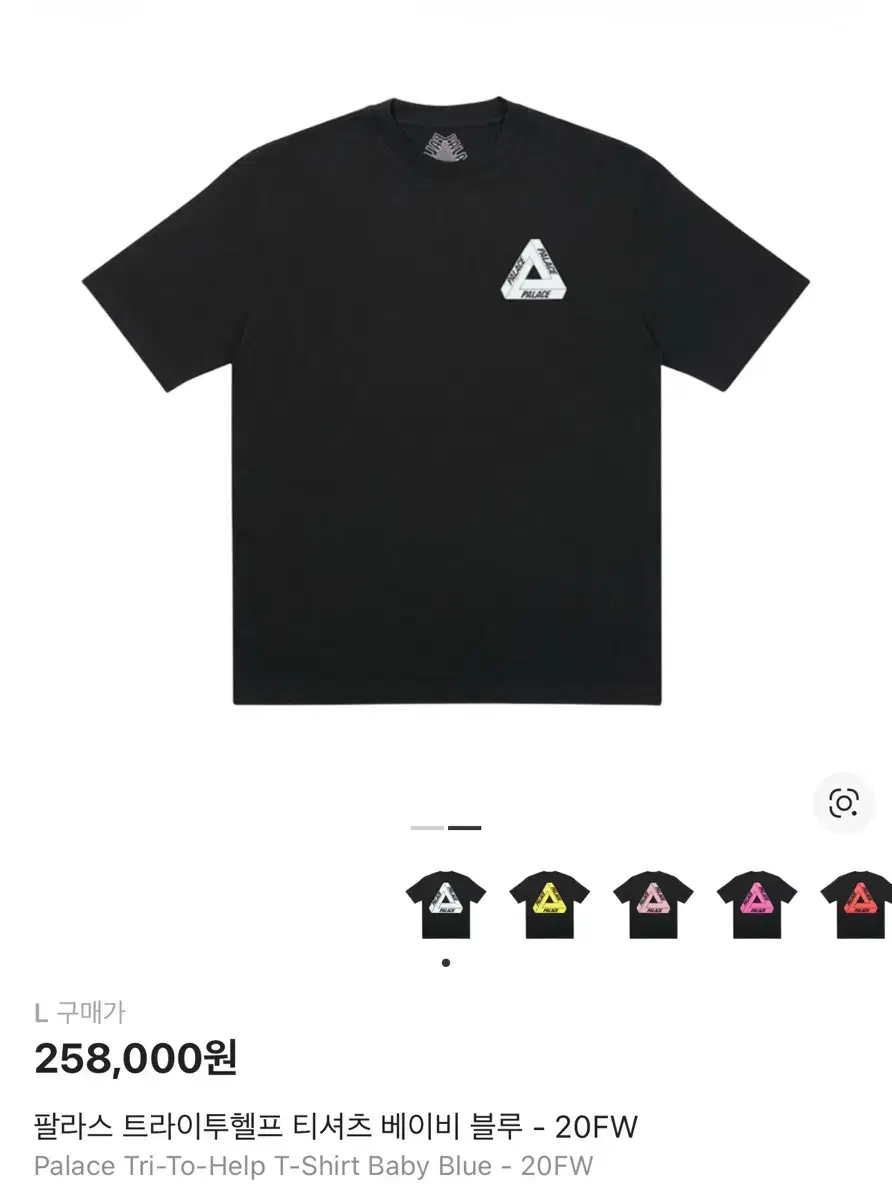892x1200 pixels.
Task: Jump to first product image via page indicator
Action: pyautogui.click(x=427, y=828)
